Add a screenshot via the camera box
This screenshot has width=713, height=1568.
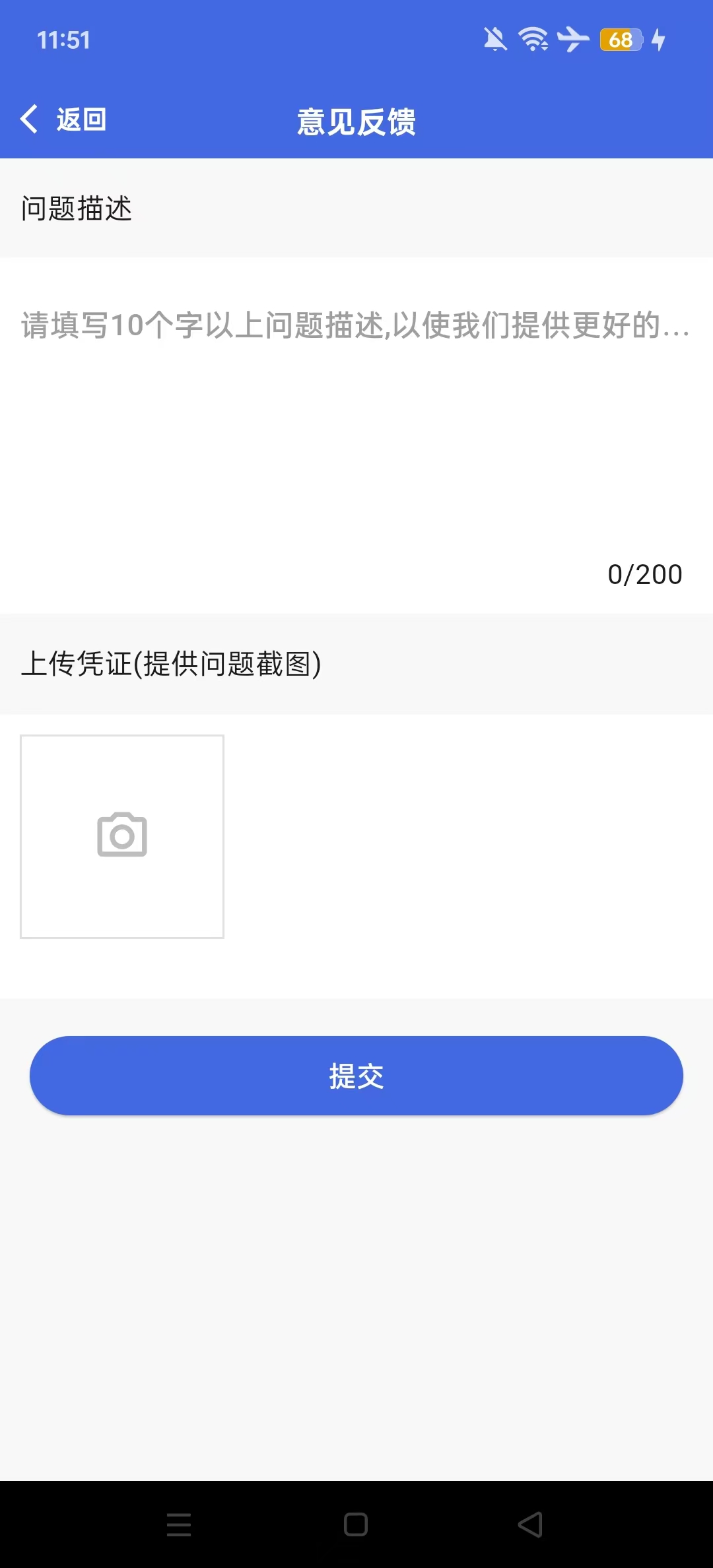(x=122, y=836)
